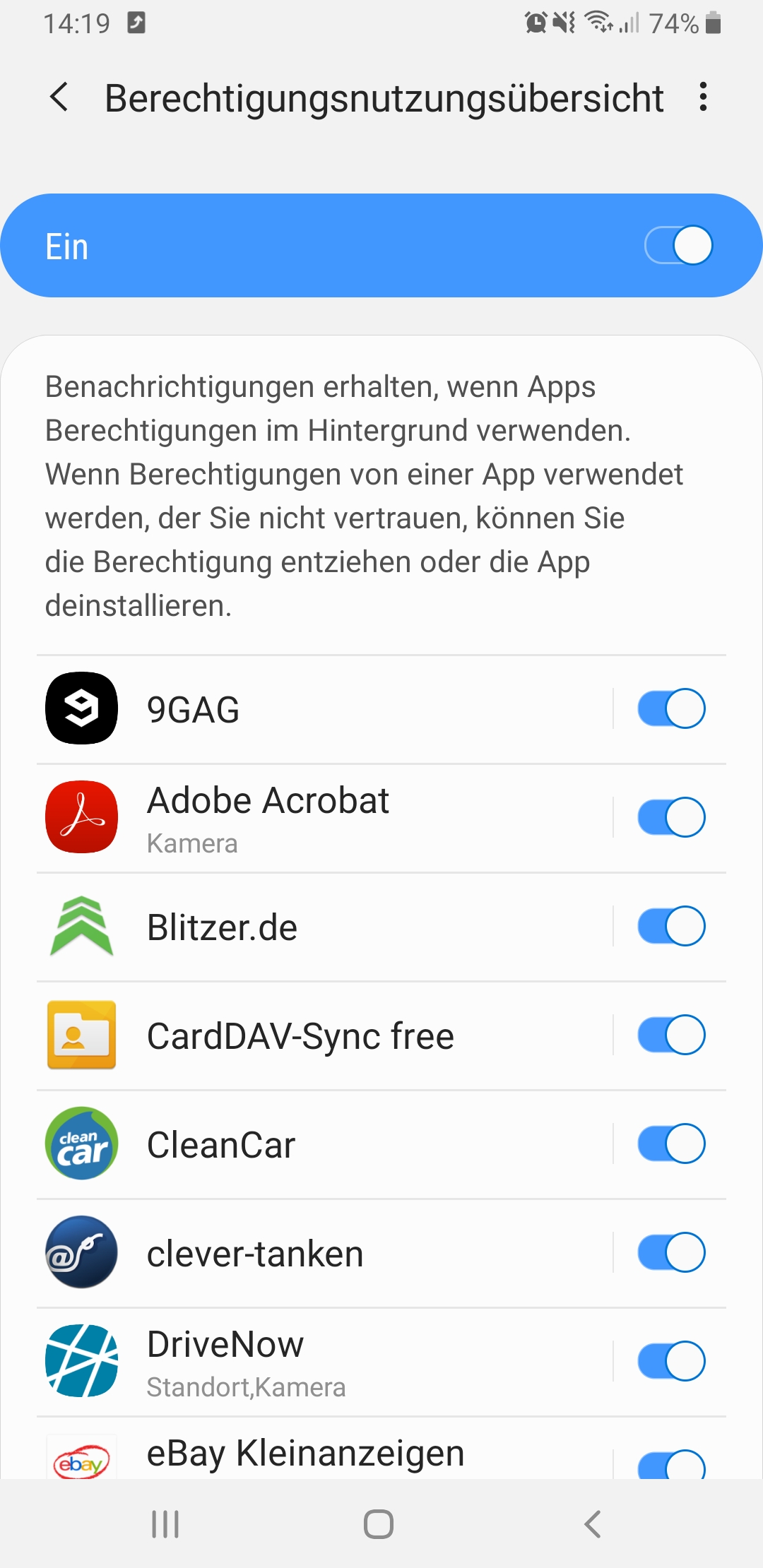Viewport: 763px width, 1568px height.
Task: Open Adobe Acrobat permission details
Action: (x=318, y=818)
